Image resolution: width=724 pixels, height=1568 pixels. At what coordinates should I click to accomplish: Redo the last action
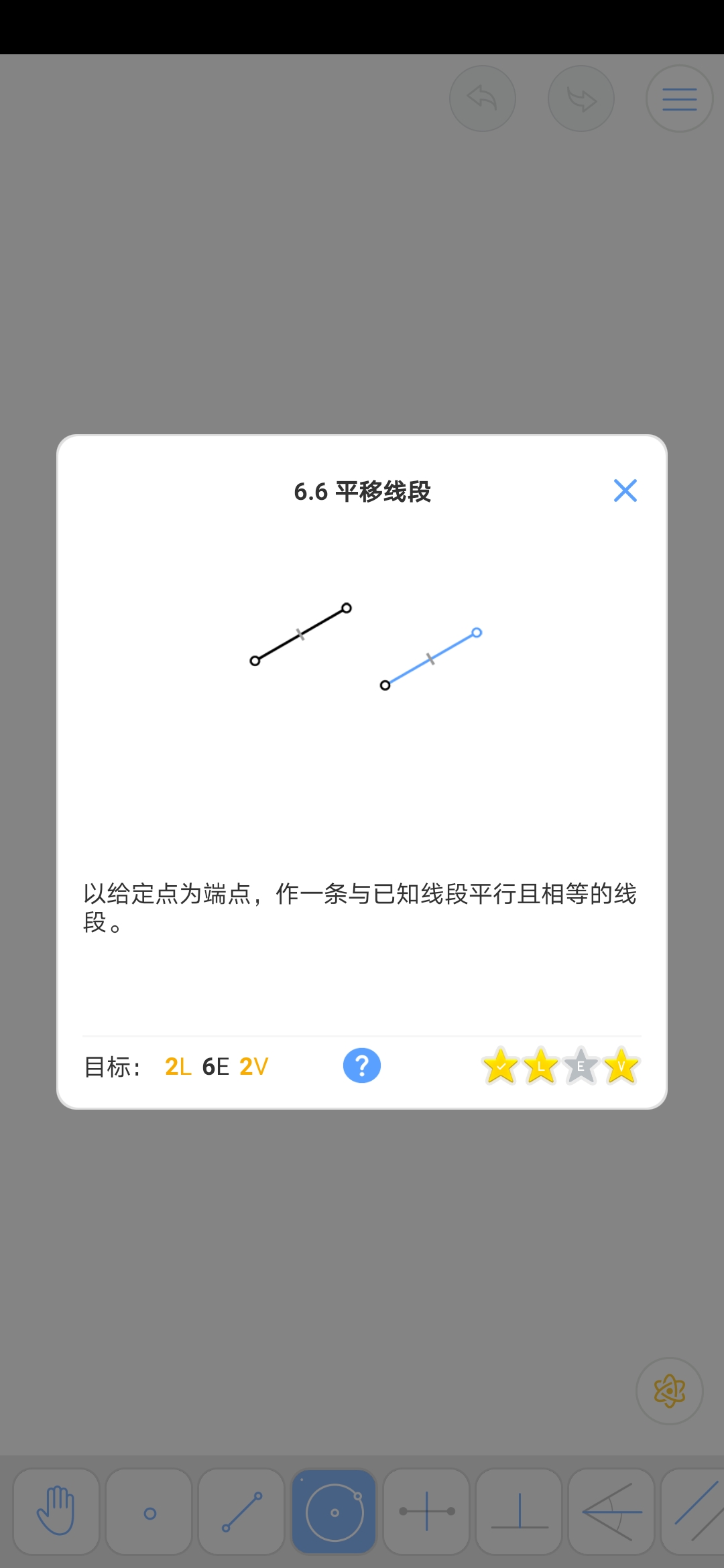coord(581,99)
